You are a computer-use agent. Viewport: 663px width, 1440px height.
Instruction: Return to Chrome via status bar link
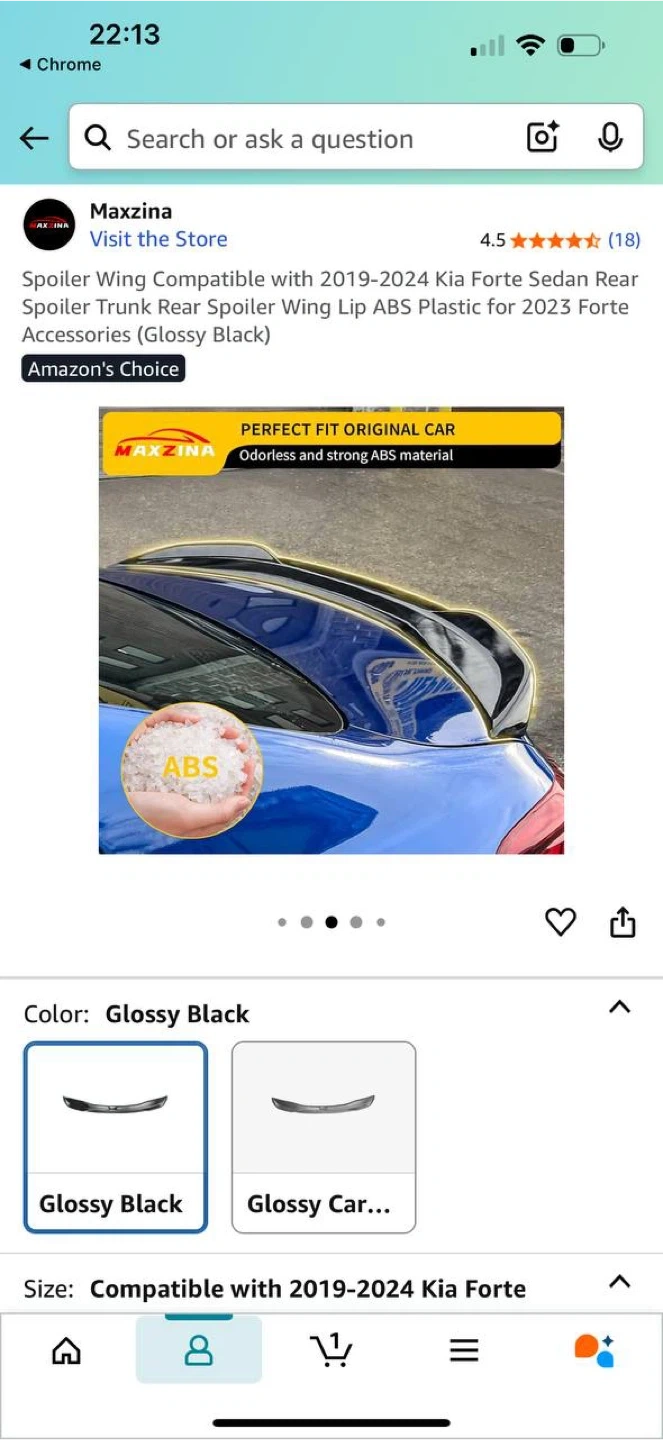pos(60,64)
